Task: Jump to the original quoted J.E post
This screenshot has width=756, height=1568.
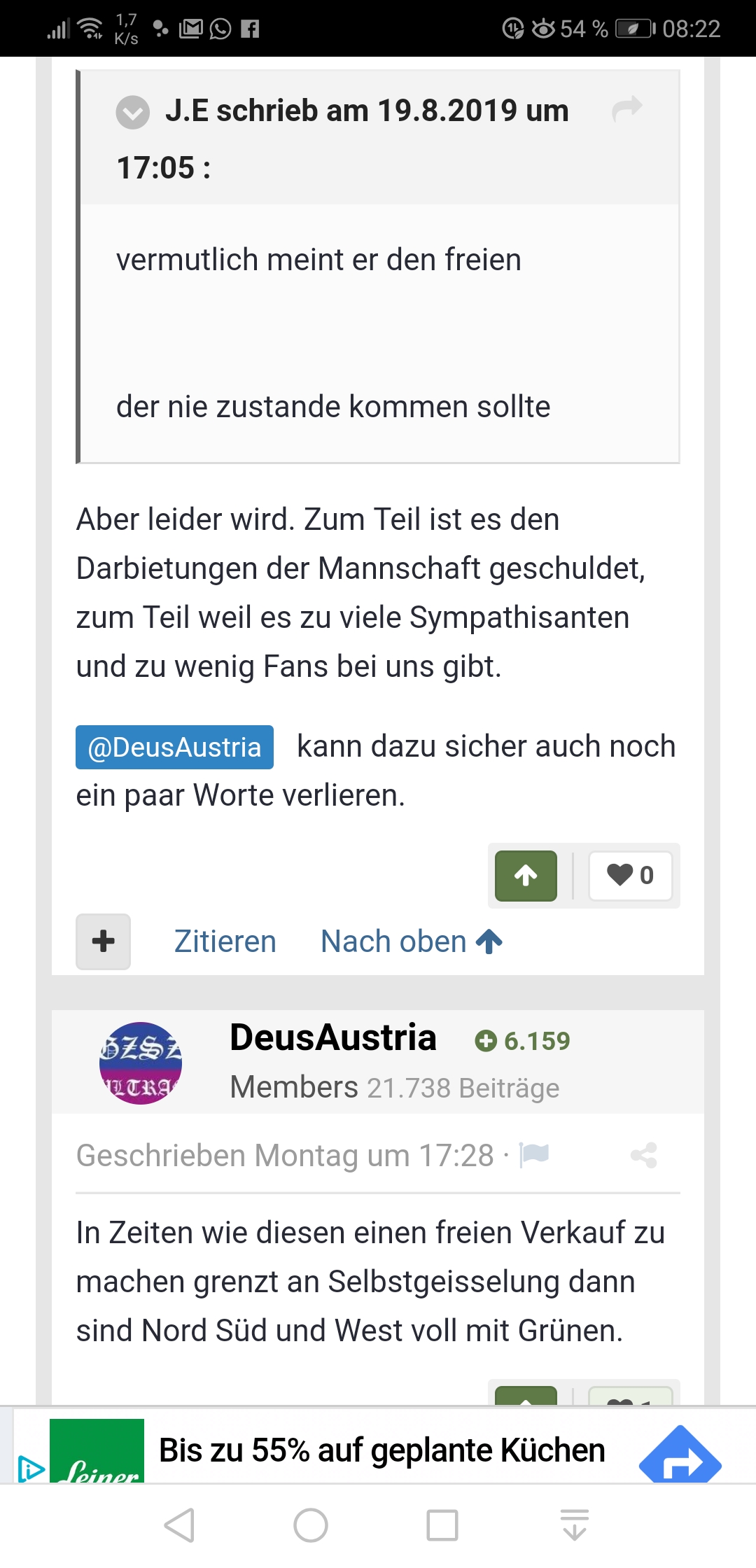Action: [626, 108]
